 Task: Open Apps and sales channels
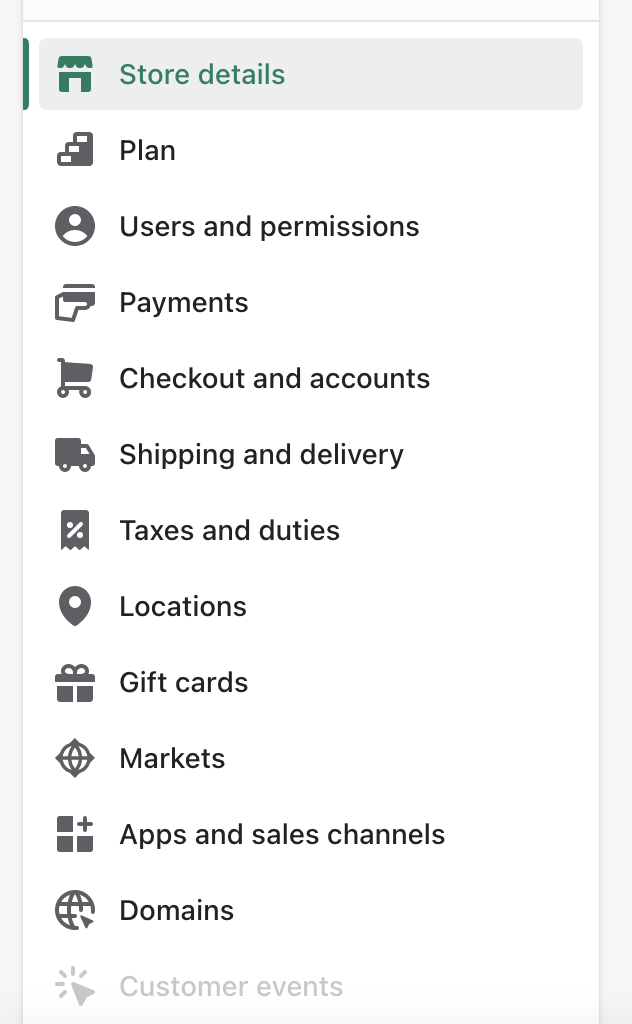coord(311,835)
